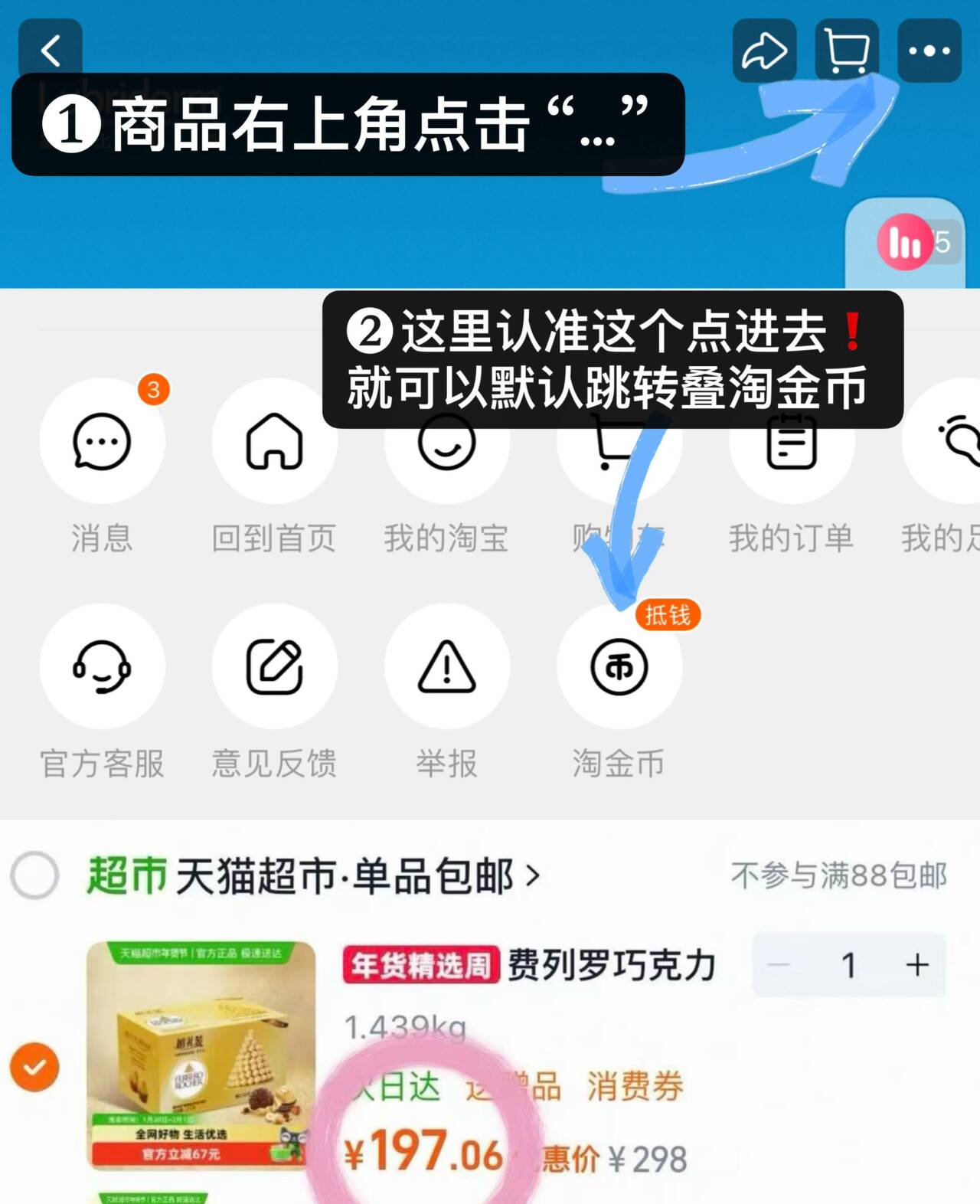The width and height of the screenshot is (980, 1204).
Task: Increase quantity with the plus button
Action: pos(916,966)
